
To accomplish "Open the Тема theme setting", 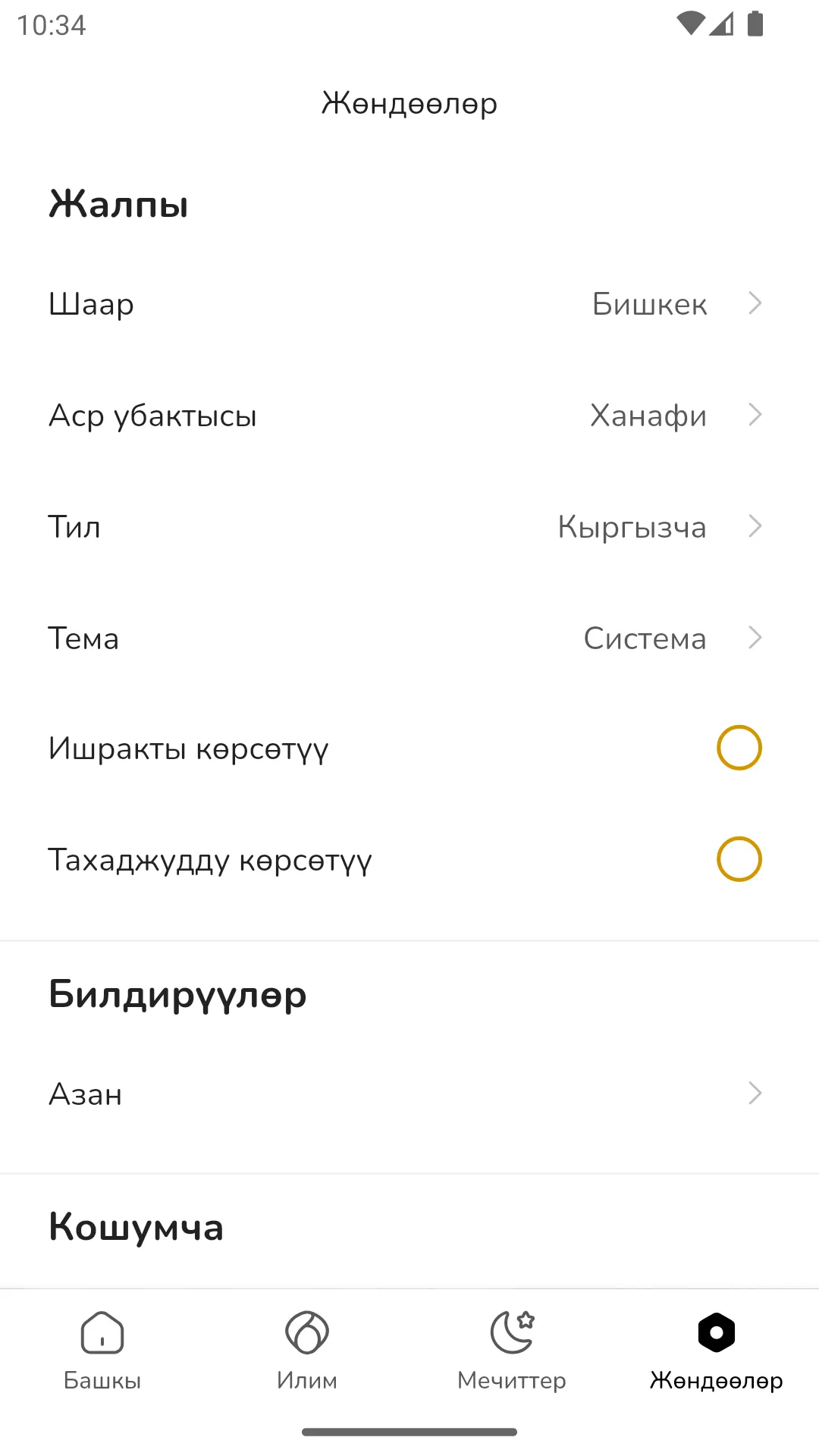I will pos(409,639).
